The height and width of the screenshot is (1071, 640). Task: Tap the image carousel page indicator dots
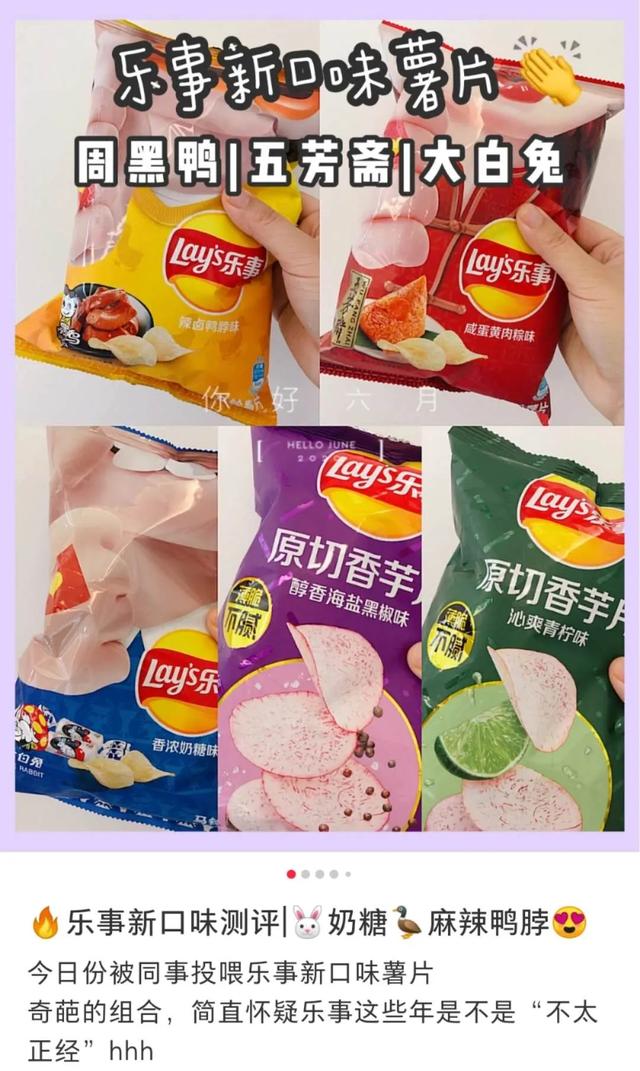tap(319, 874)
